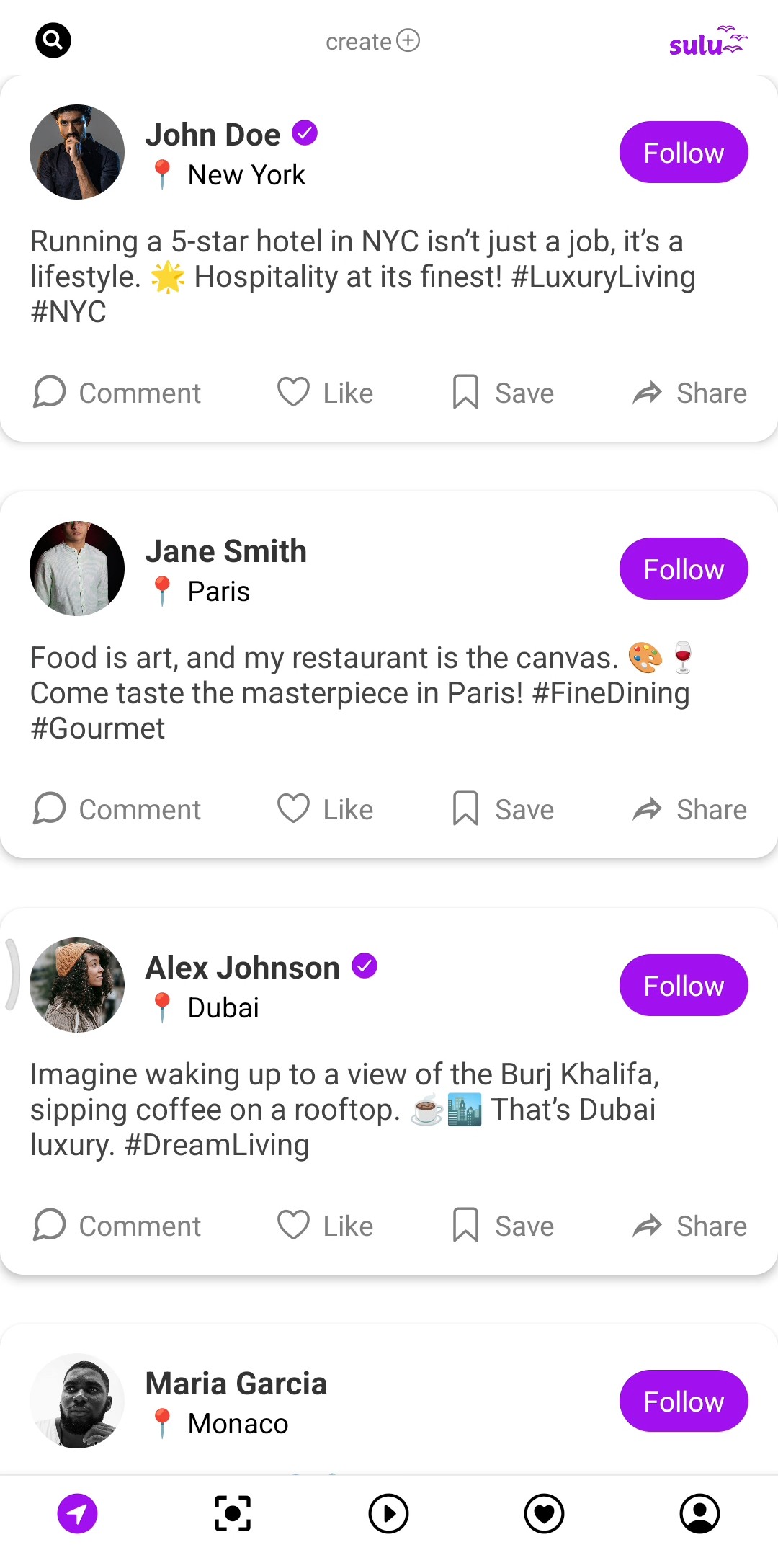Save John Doe's post
The height and width of the screenshot is (1568, 778).
[503, 393]
